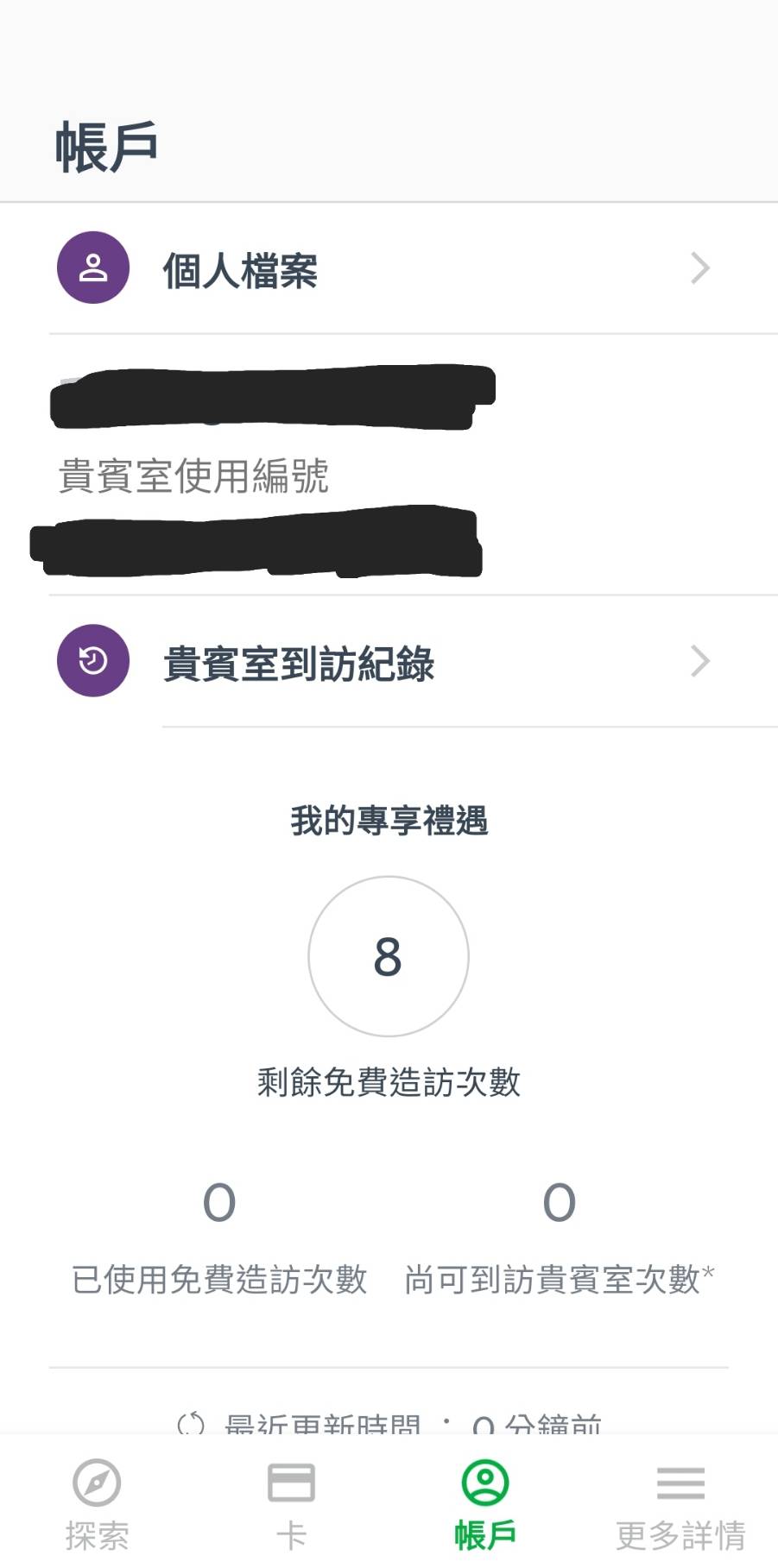Tap the 帳戶 page title
The width and height of the screenshot is (778, 1568).
pos(106,144)
